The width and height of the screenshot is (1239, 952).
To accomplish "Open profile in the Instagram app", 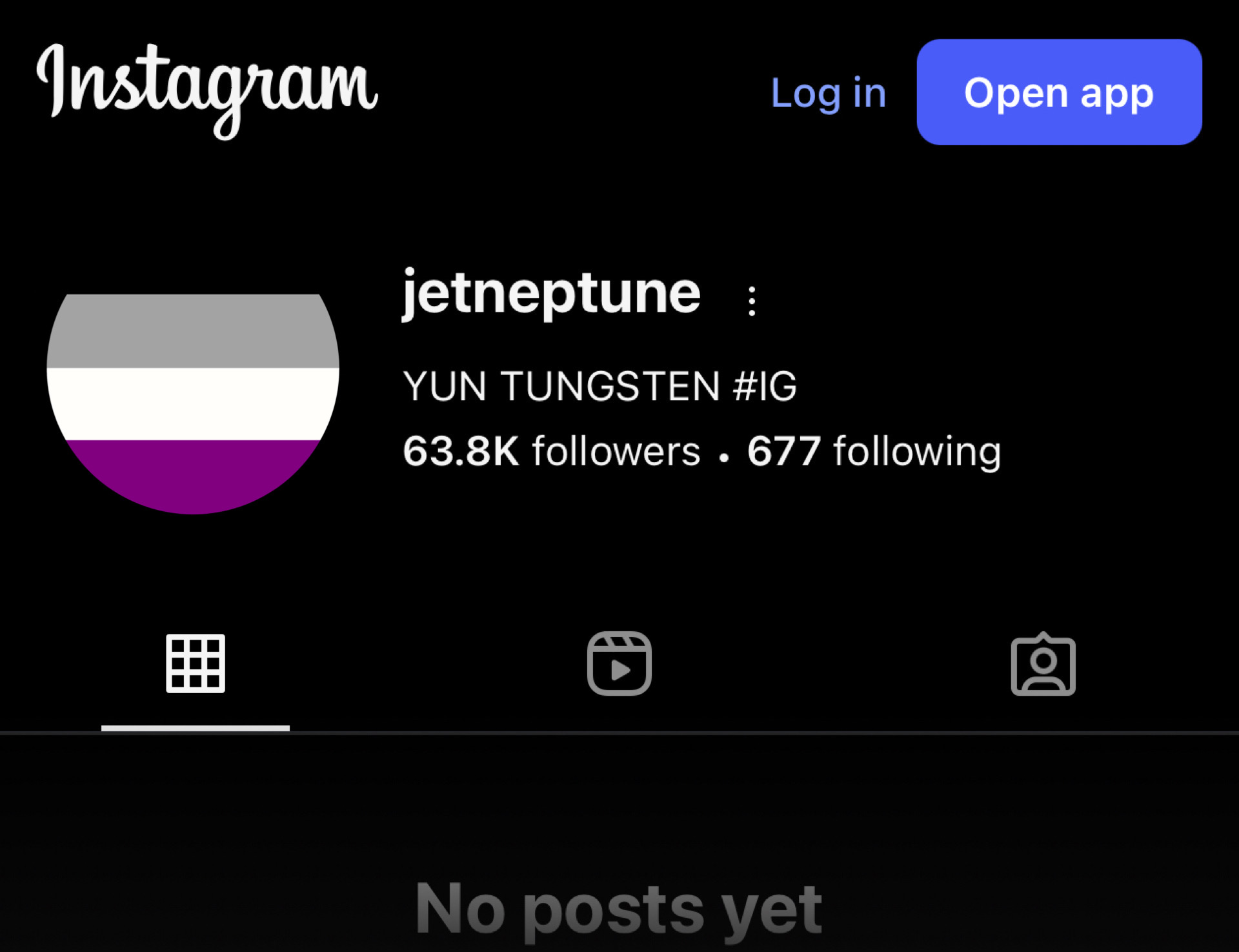I will click(1058, 92).
